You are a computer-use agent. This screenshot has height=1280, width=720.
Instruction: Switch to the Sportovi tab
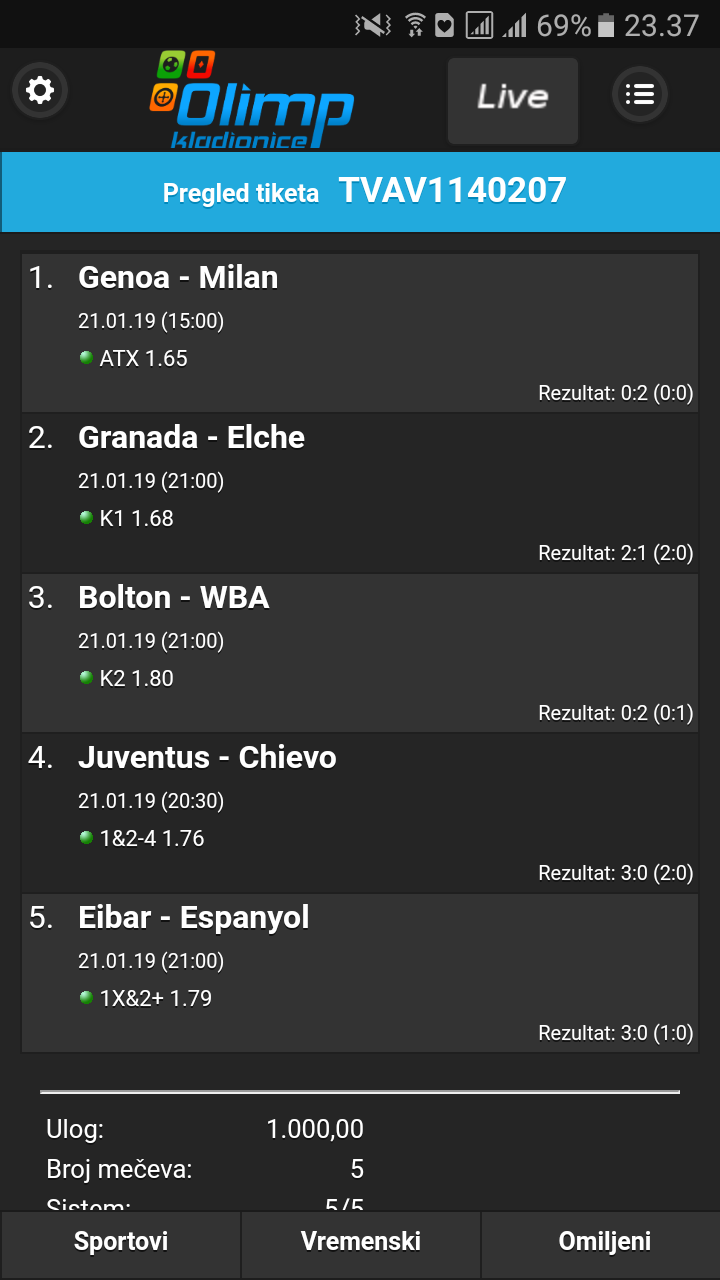[x=121, y=1242]
